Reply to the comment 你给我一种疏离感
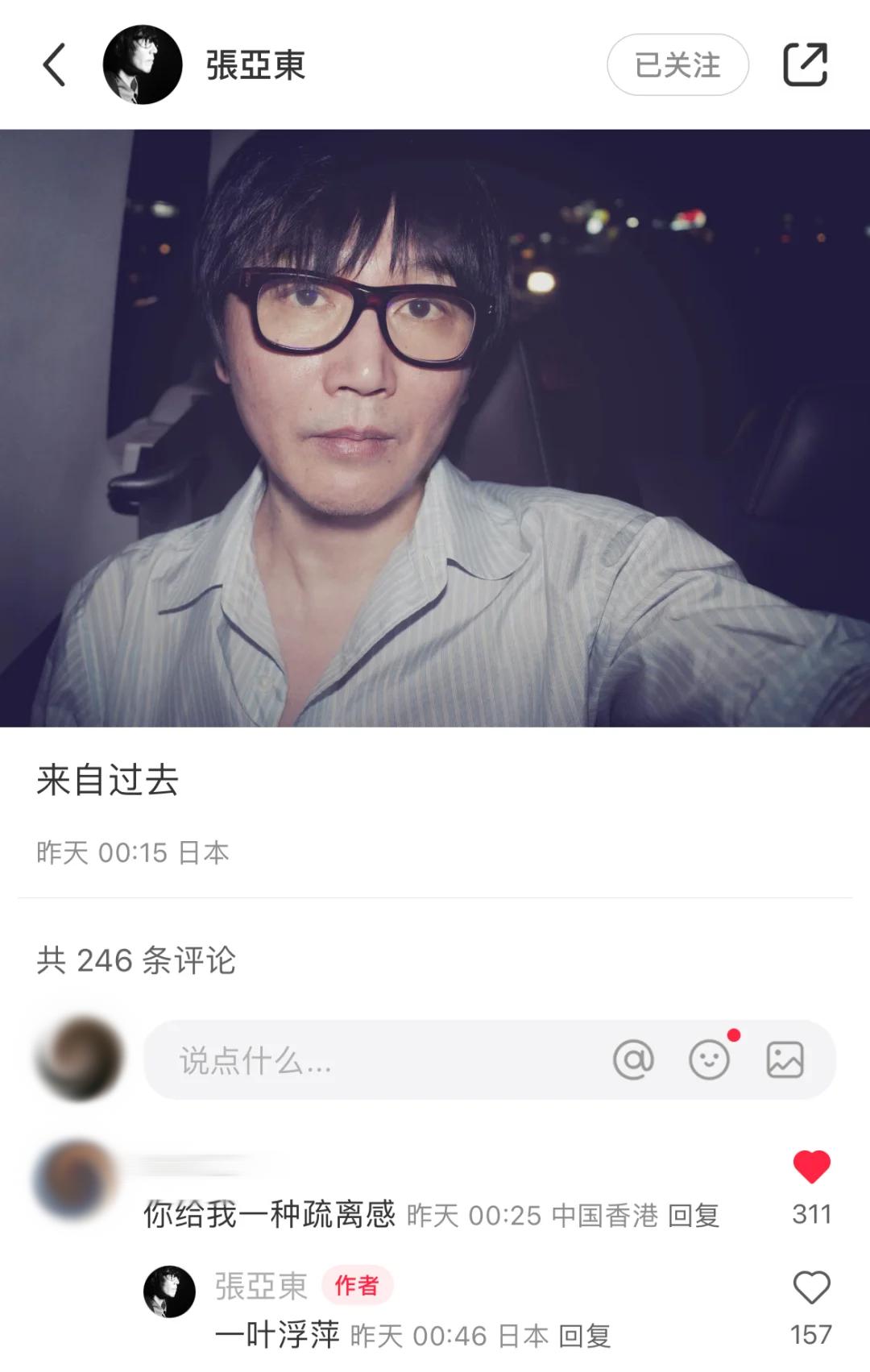Screen dimensions: 870x1372 pos(694,1216)
